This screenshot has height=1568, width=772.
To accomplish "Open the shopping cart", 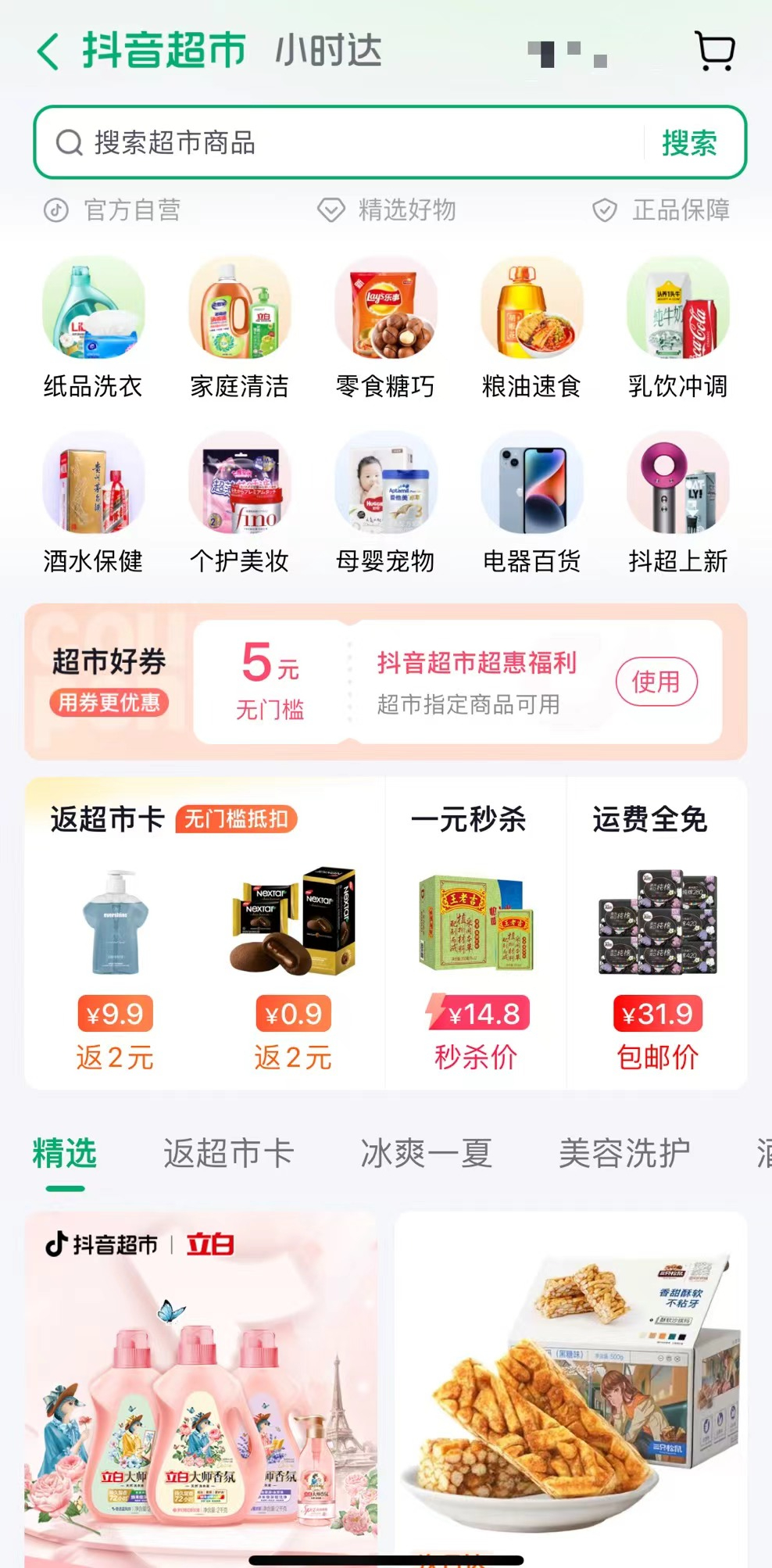I will [x=714, y=52].
